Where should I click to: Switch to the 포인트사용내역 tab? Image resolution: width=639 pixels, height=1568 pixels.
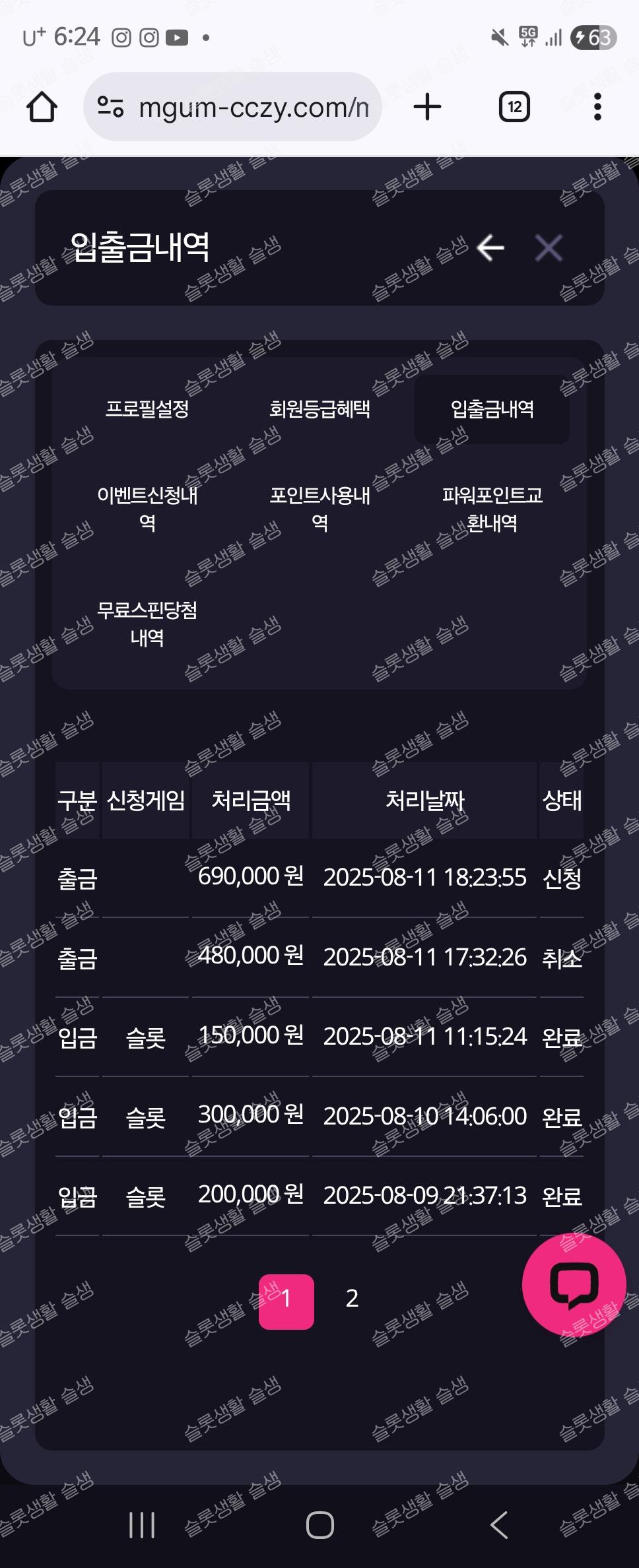[x=319, y=509]
